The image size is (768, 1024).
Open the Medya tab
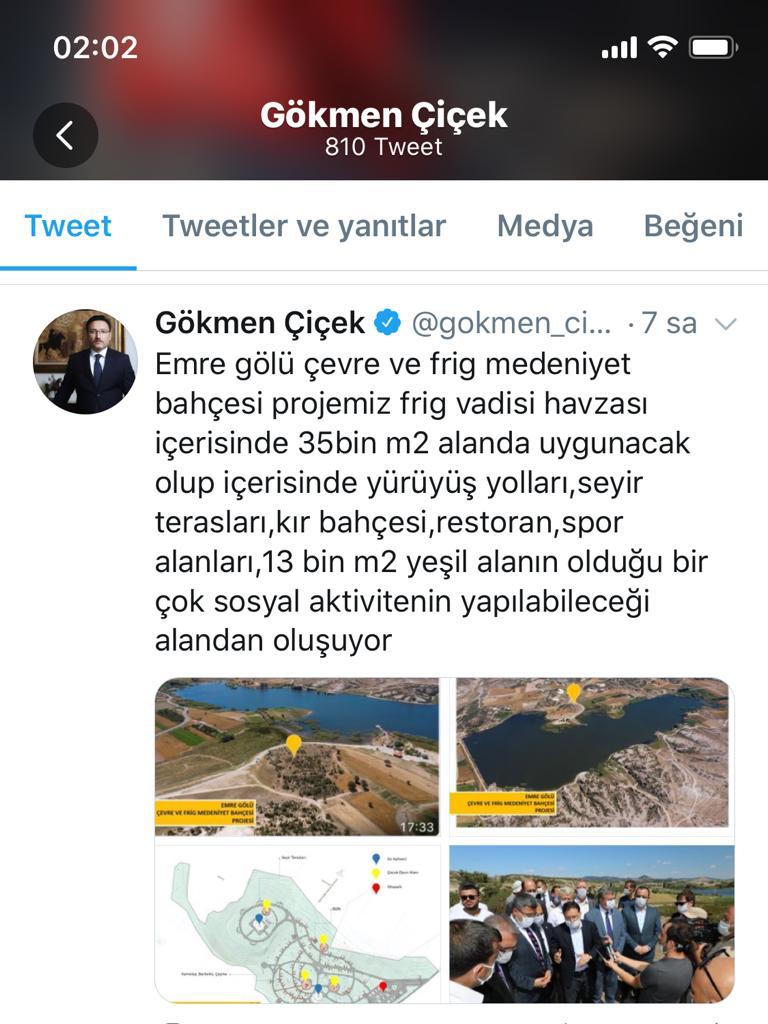coord(545,226)
